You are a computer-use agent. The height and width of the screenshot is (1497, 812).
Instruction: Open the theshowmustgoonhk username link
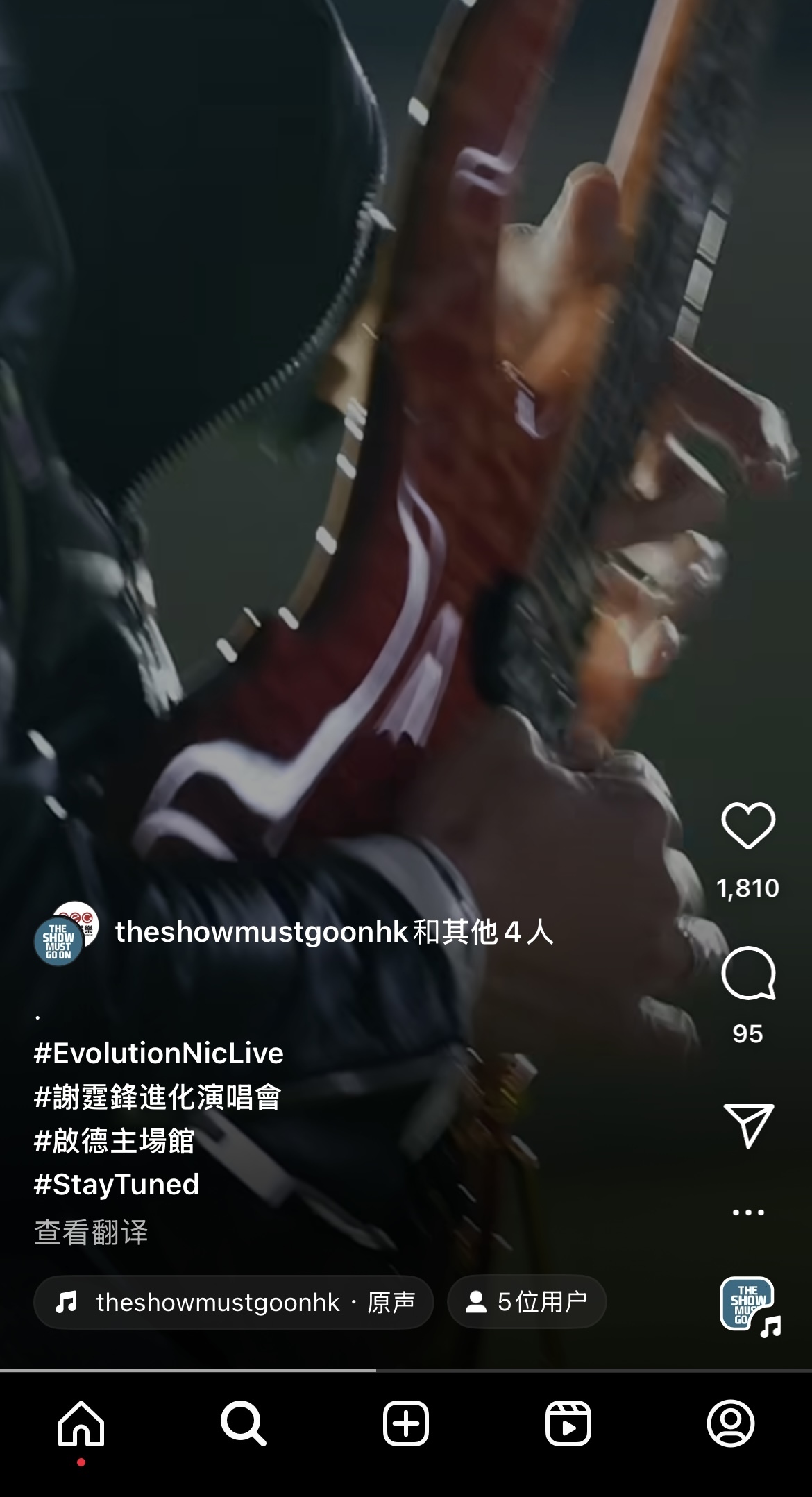click(262, 932)
